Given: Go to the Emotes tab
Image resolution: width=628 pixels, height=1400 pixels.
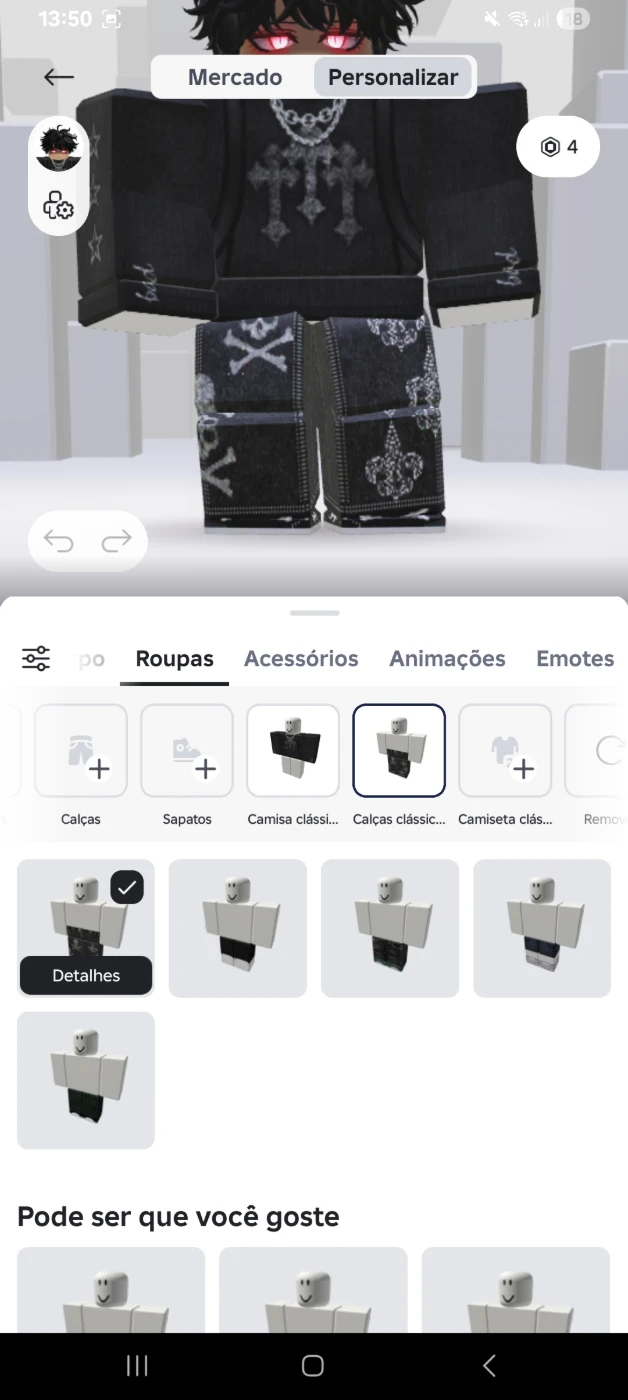Looking at the screenshot, I should (575, 658).
